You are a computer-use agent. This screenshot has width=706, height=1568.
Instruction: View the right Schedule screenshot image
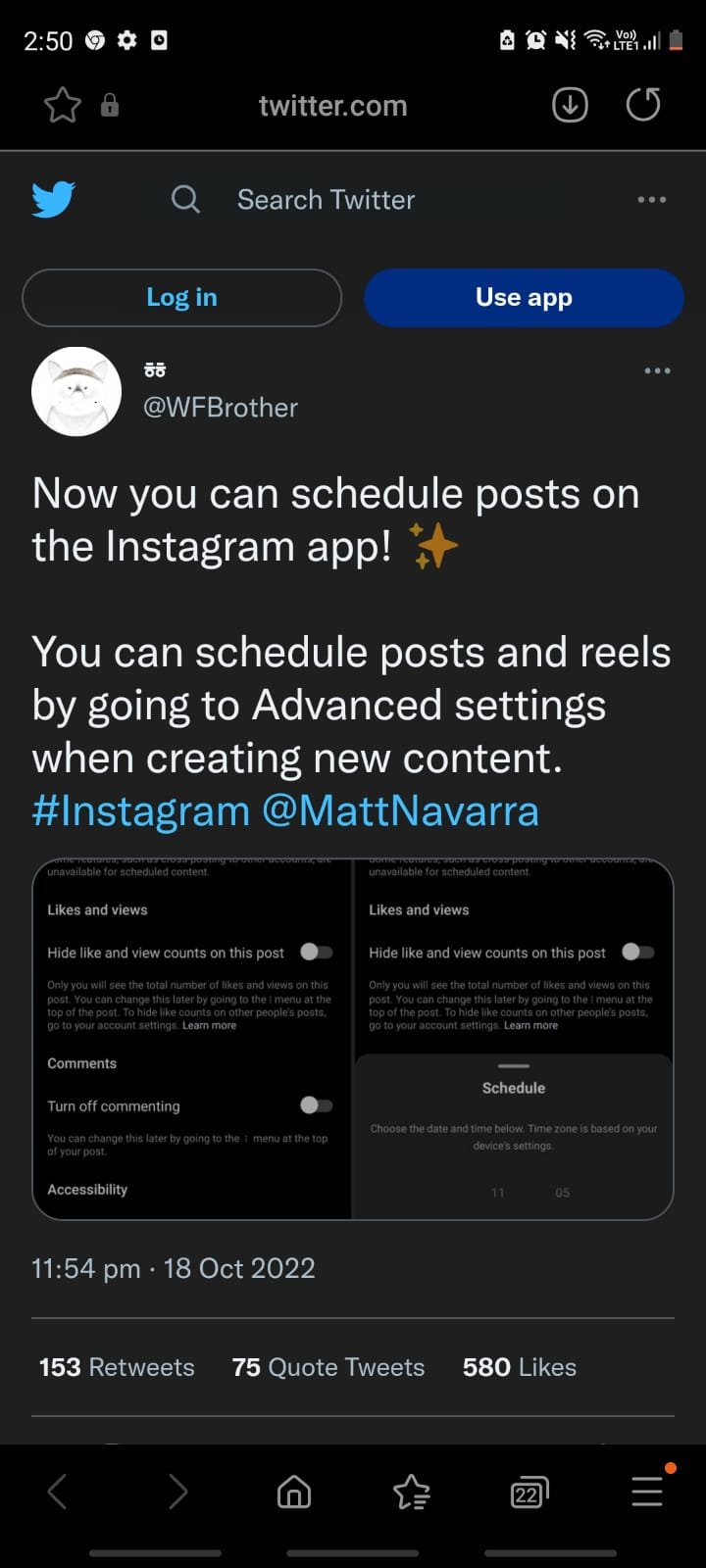coord(513,1039)
